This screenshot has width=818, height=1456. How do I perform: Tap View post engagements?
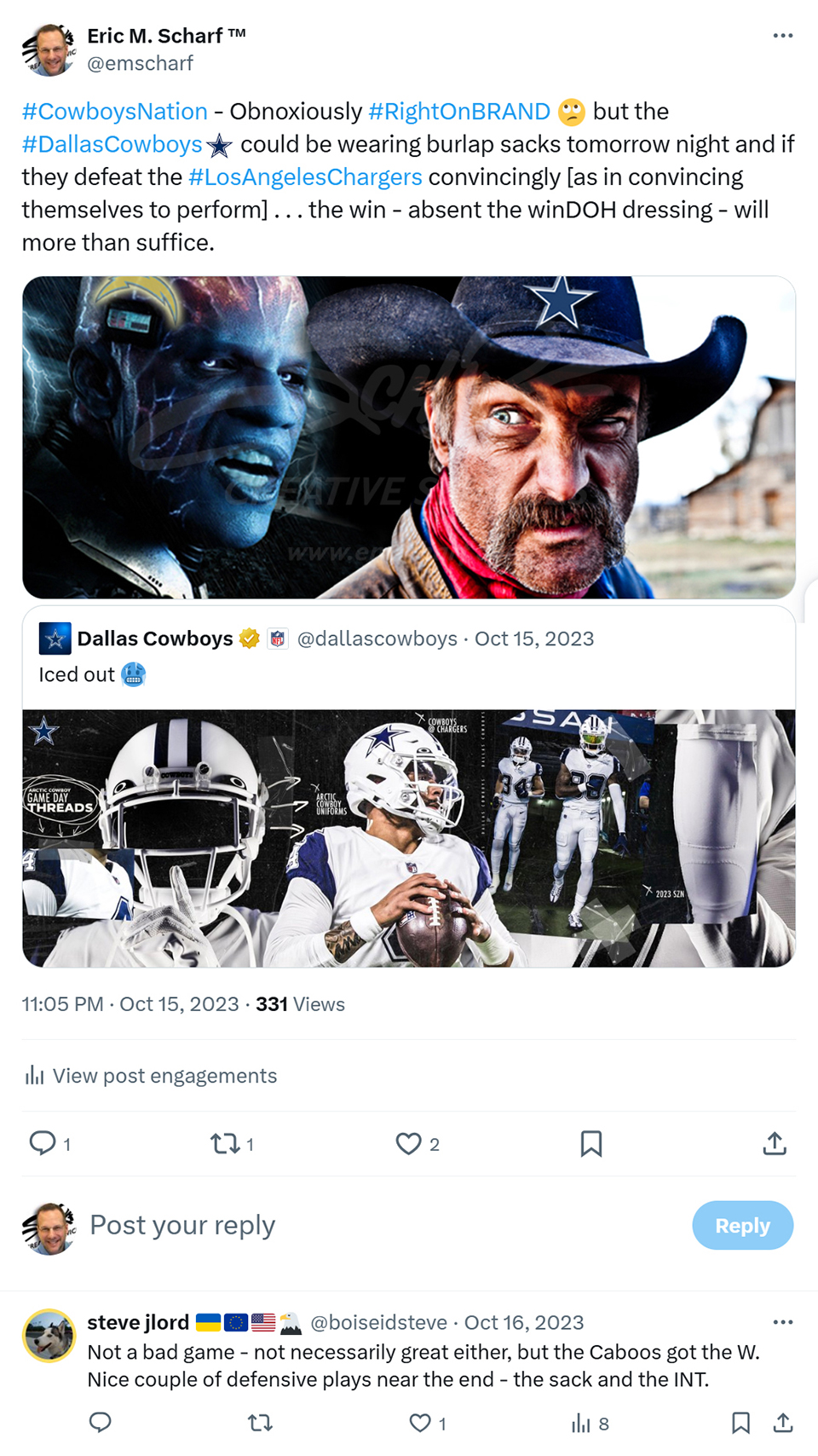[x=151, y=1076]
